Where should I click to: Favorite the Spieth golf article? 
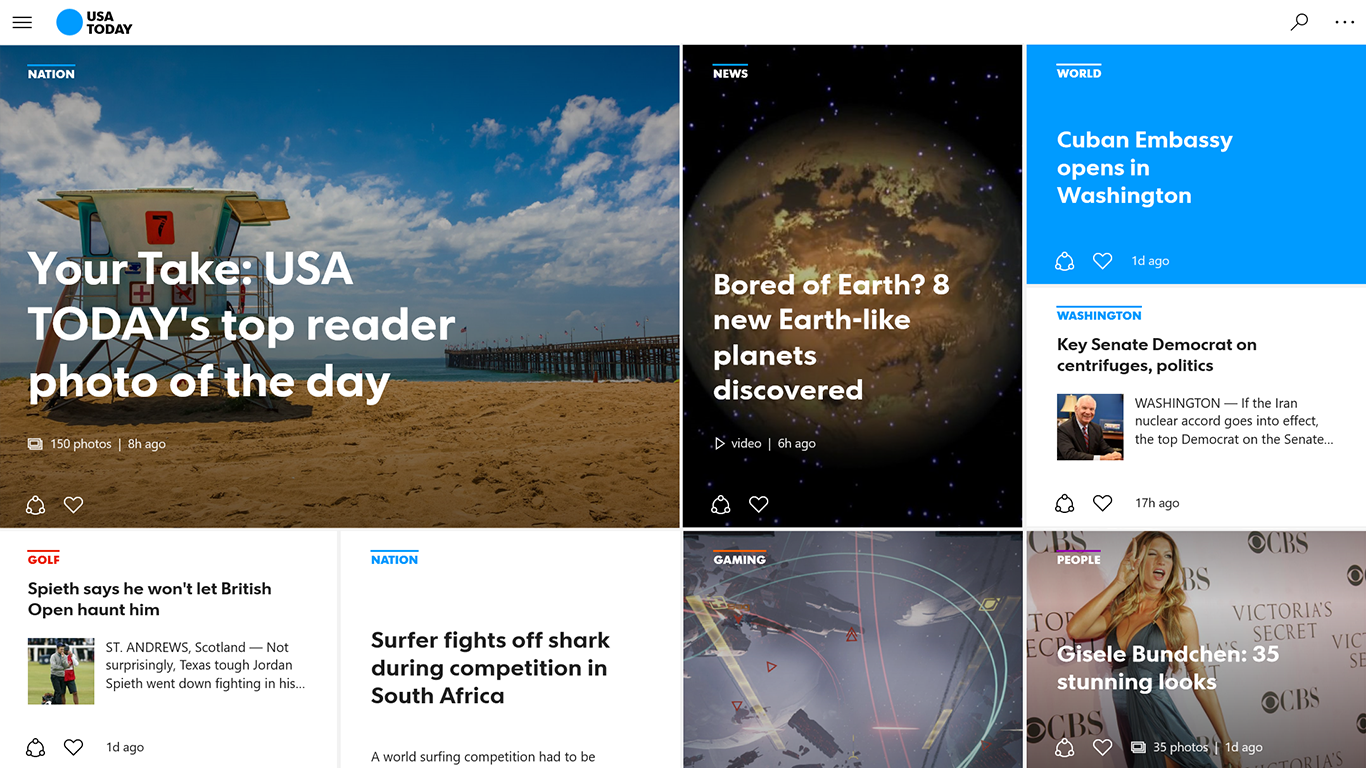(73, 747)
